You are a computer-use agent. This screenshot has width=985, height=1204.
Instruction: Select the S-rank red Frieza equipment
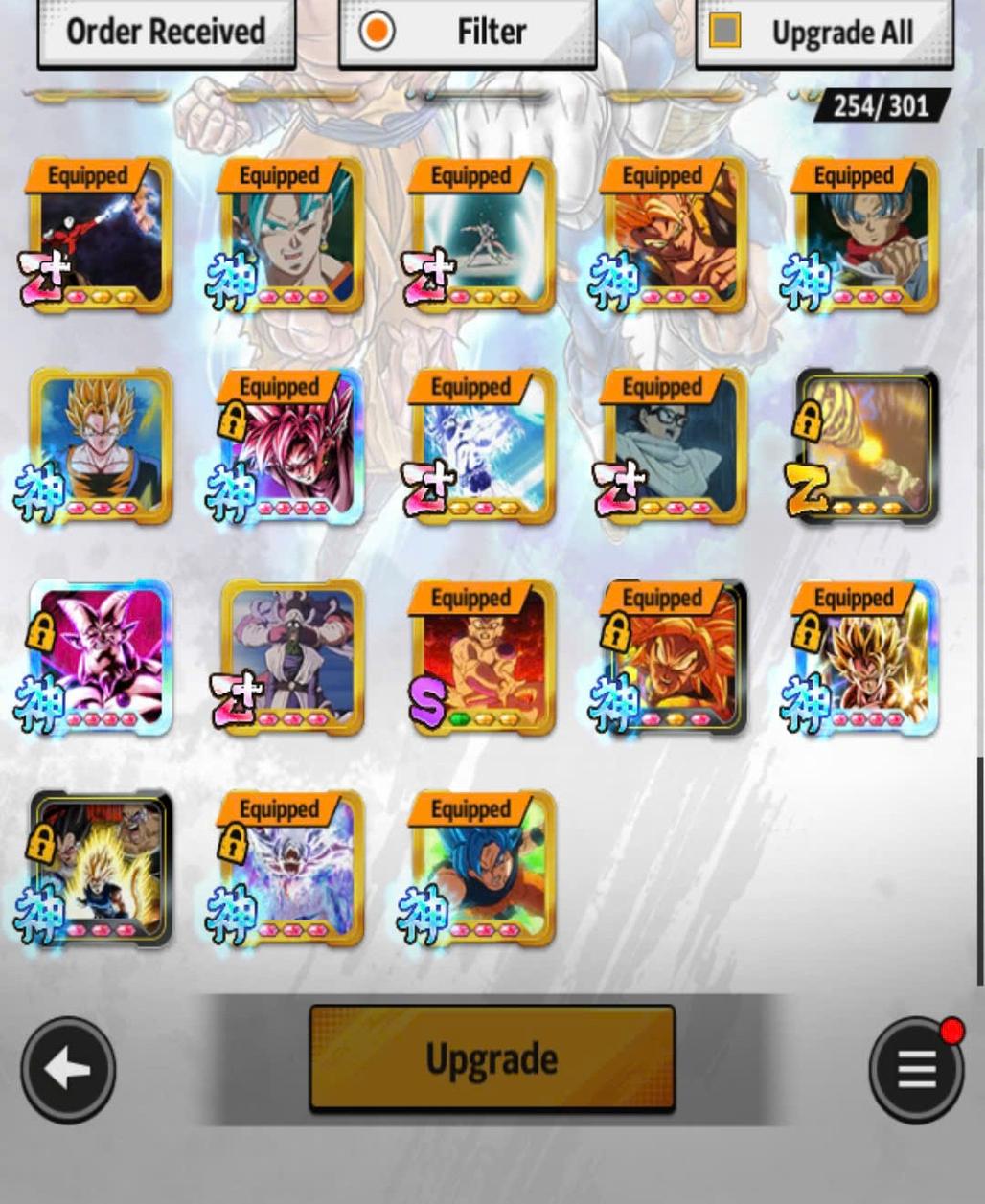483,659
